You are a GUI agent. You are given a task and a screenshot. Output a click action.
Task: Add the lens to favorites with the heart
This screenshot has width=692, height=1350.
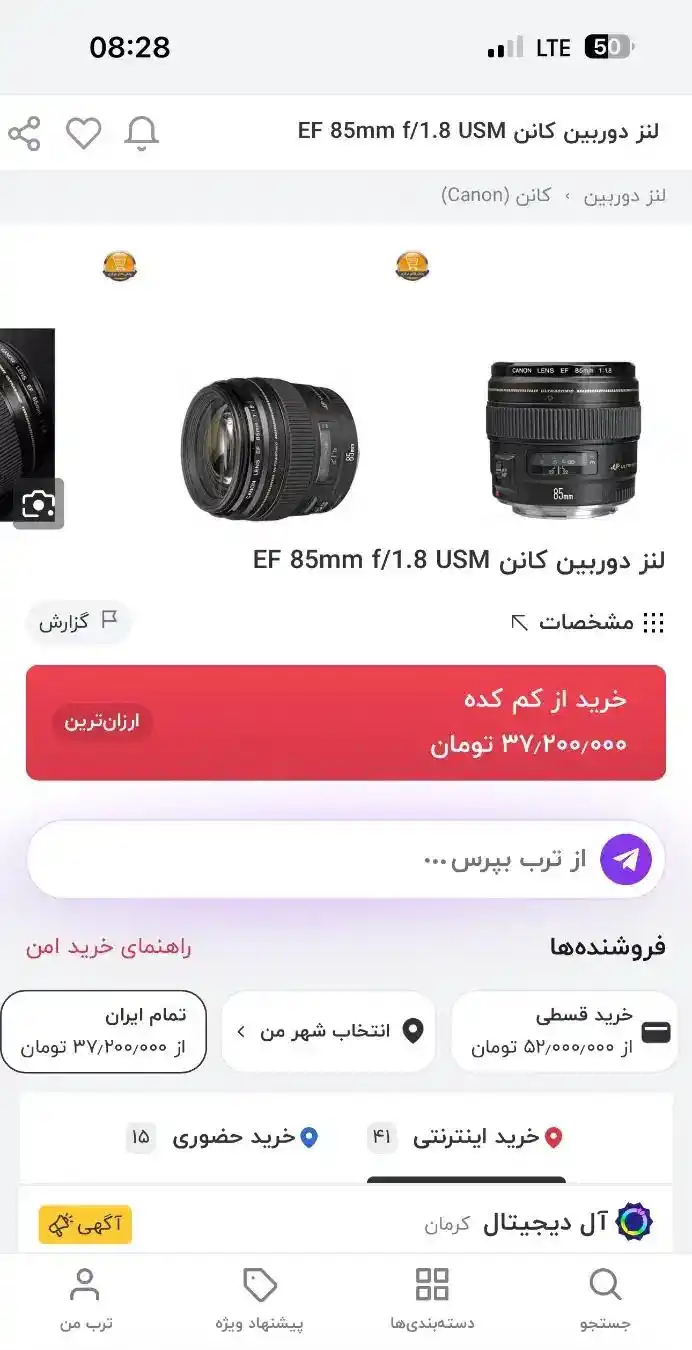(x=83, y=133)
